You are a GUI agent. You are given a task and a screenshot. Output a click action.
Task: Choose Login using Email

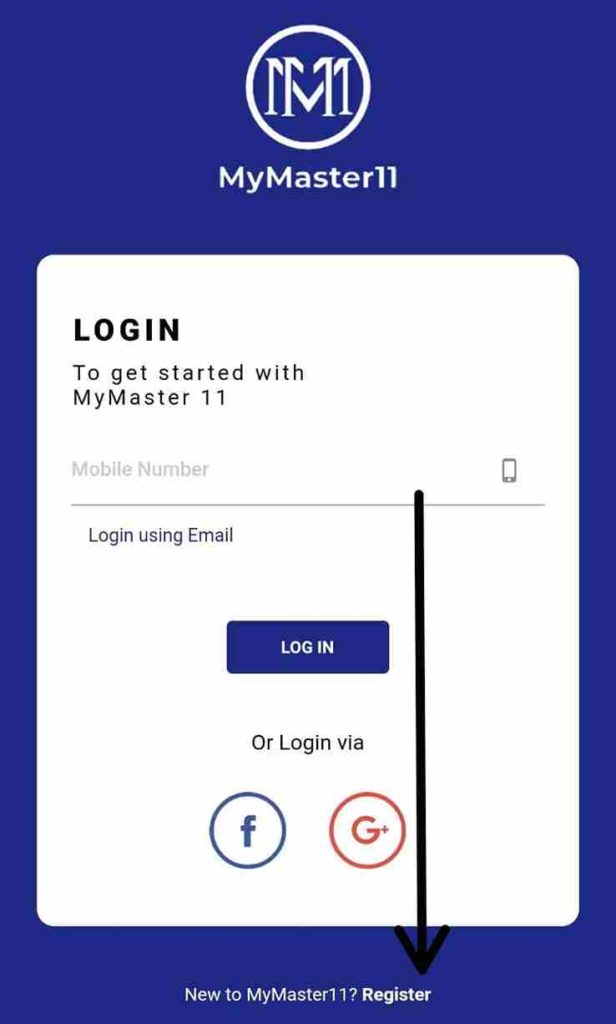(x=161, y=536)
